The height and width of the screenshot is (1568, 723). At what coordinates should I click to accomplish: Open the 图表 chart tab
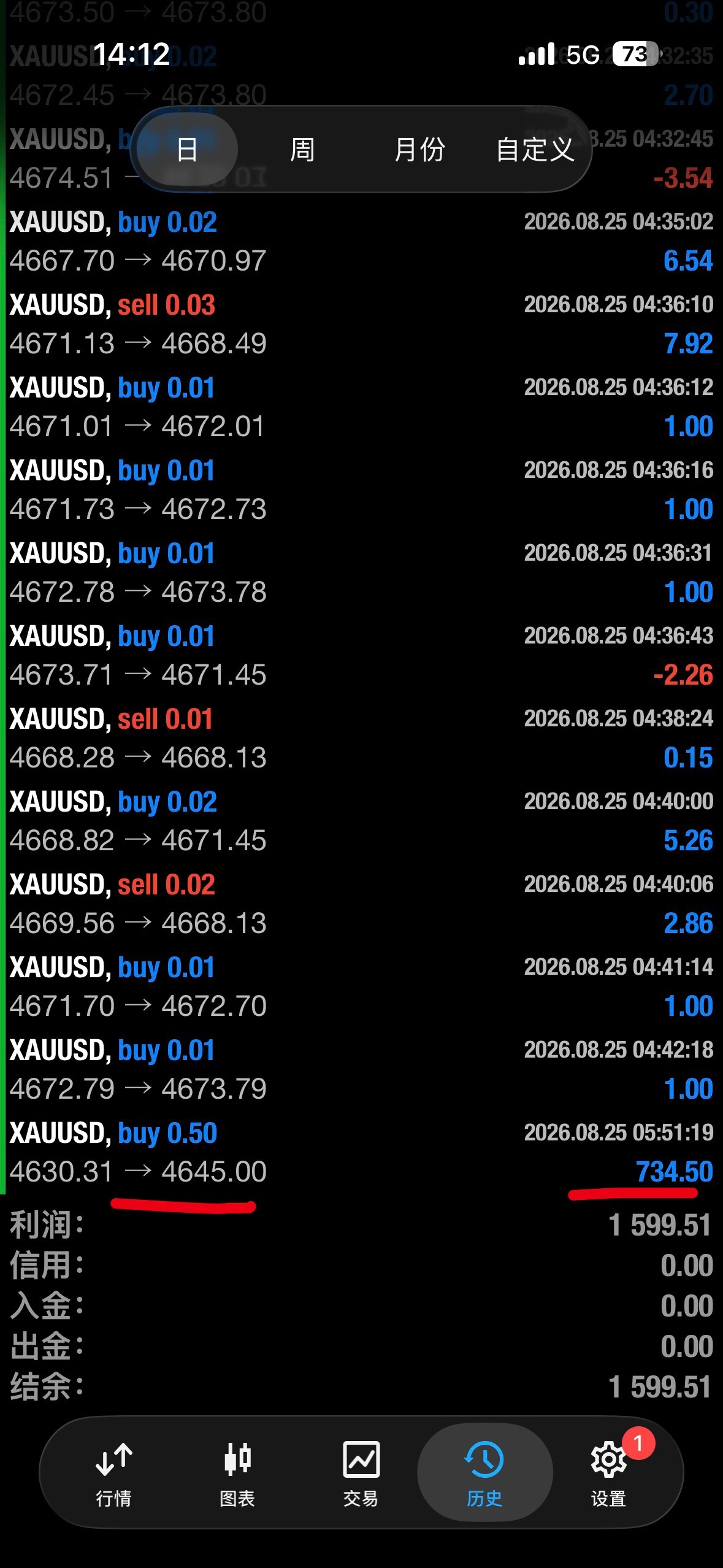237,1473
